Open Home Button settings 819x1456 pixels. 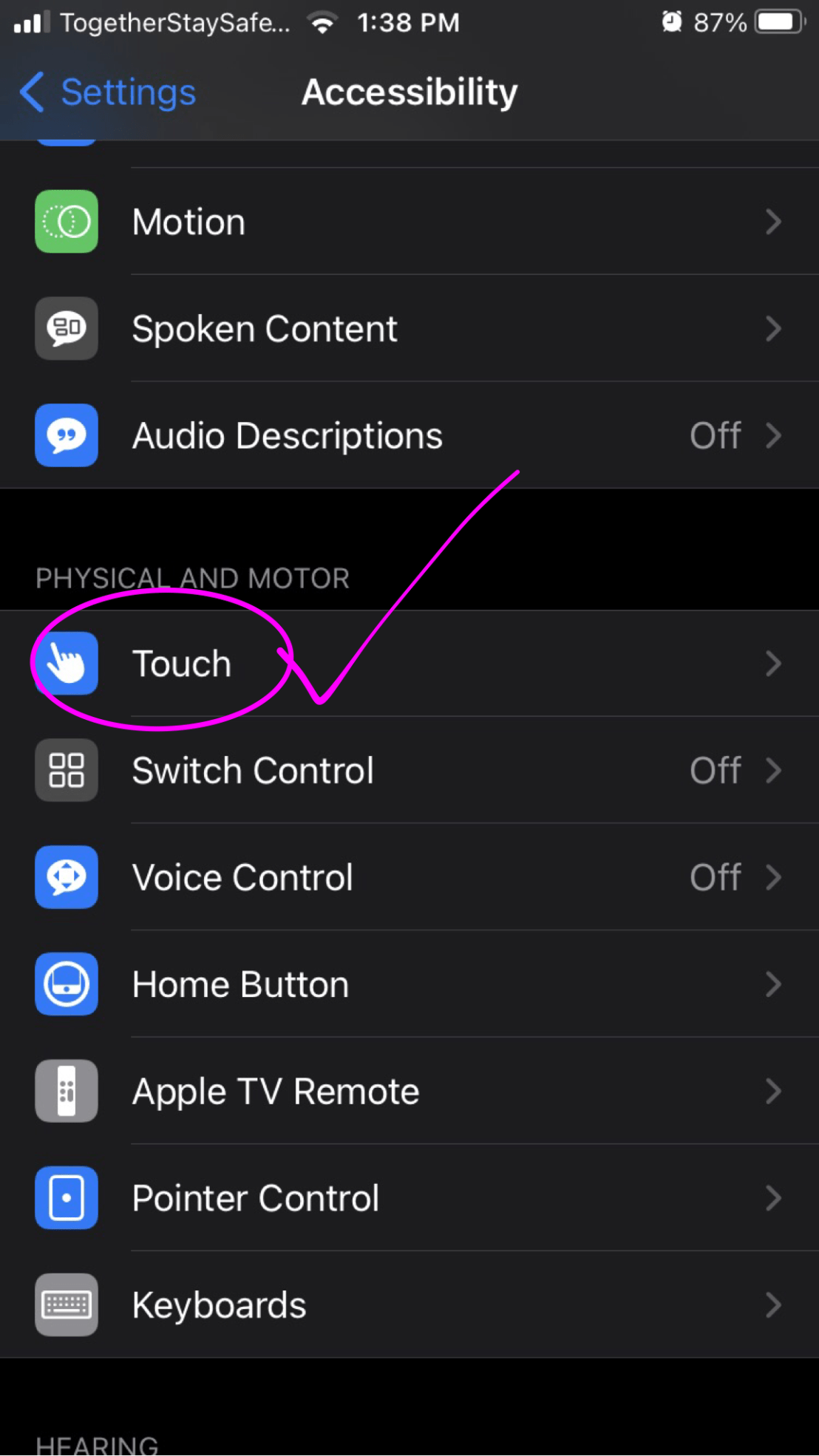coord(409,984)
